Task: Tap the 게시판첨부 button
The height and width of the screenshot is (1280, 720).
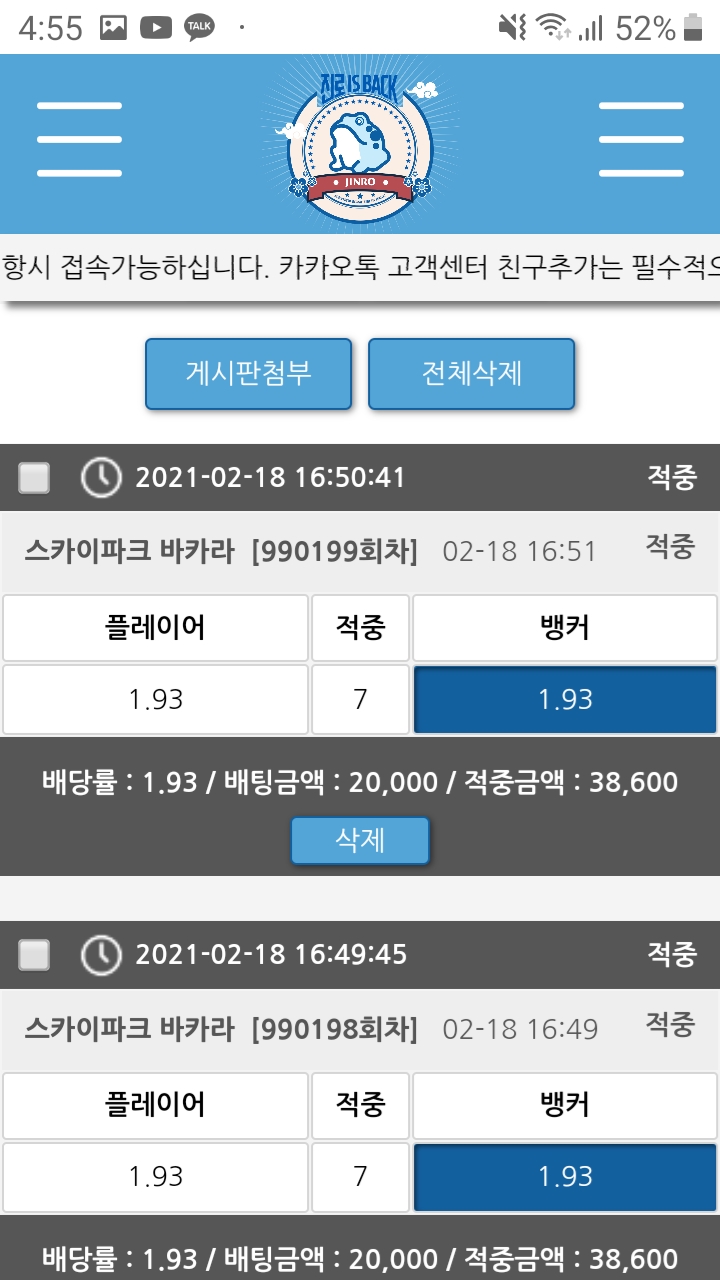Action: tap(248, 374)
